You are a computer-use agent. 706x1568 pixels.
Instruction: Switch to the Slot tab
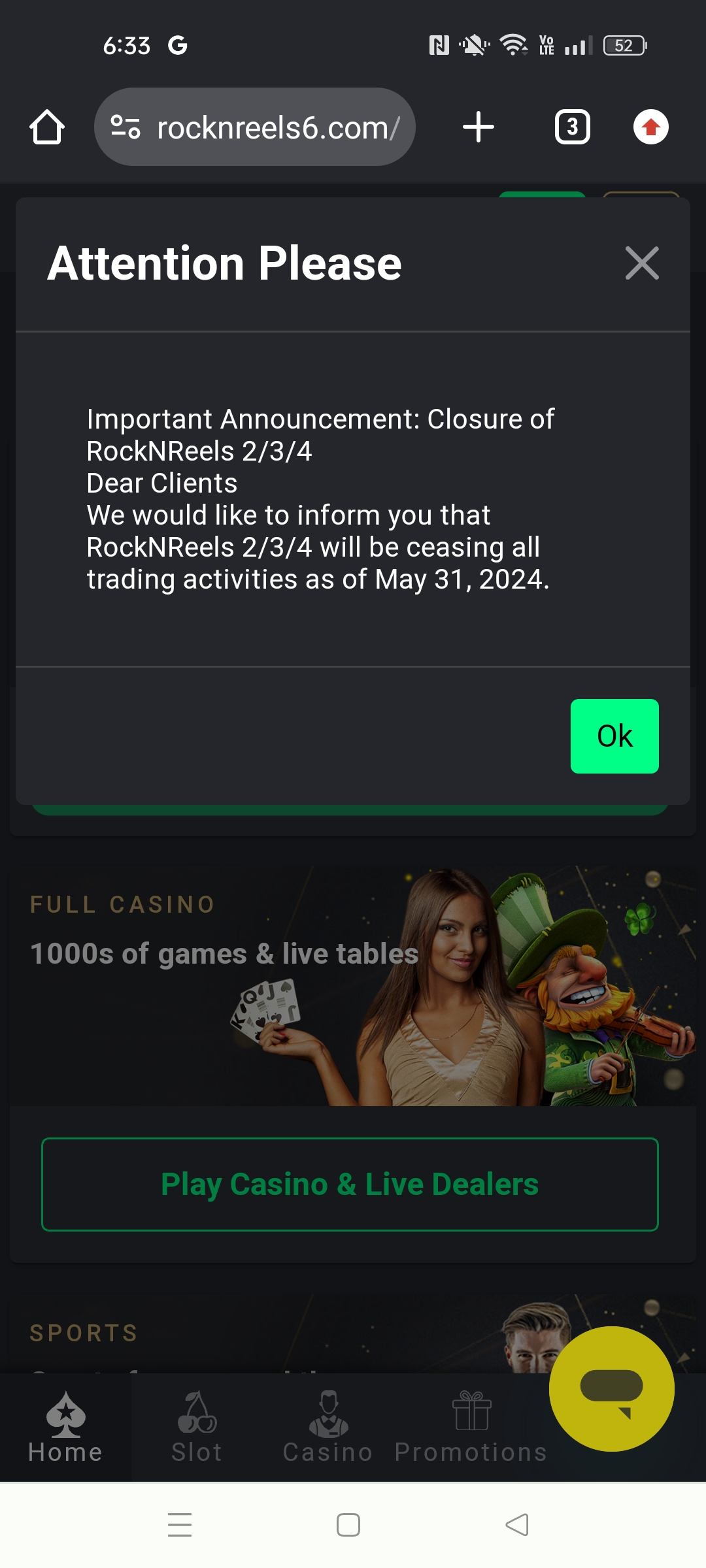pyautogui.click(x=197, y=1428)
